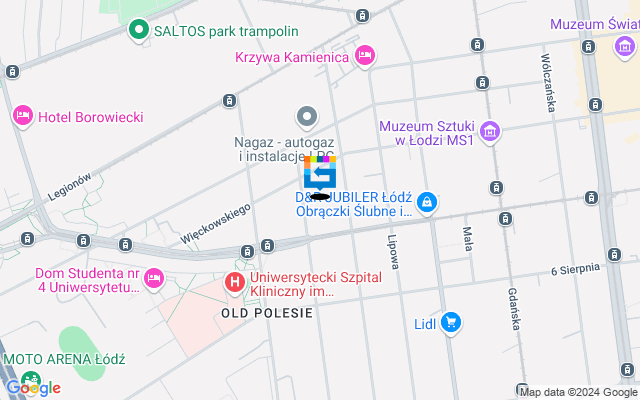Select the Dom Studenta nr 4 pin
Screen dimensions: 640x400
click(153, 278)
